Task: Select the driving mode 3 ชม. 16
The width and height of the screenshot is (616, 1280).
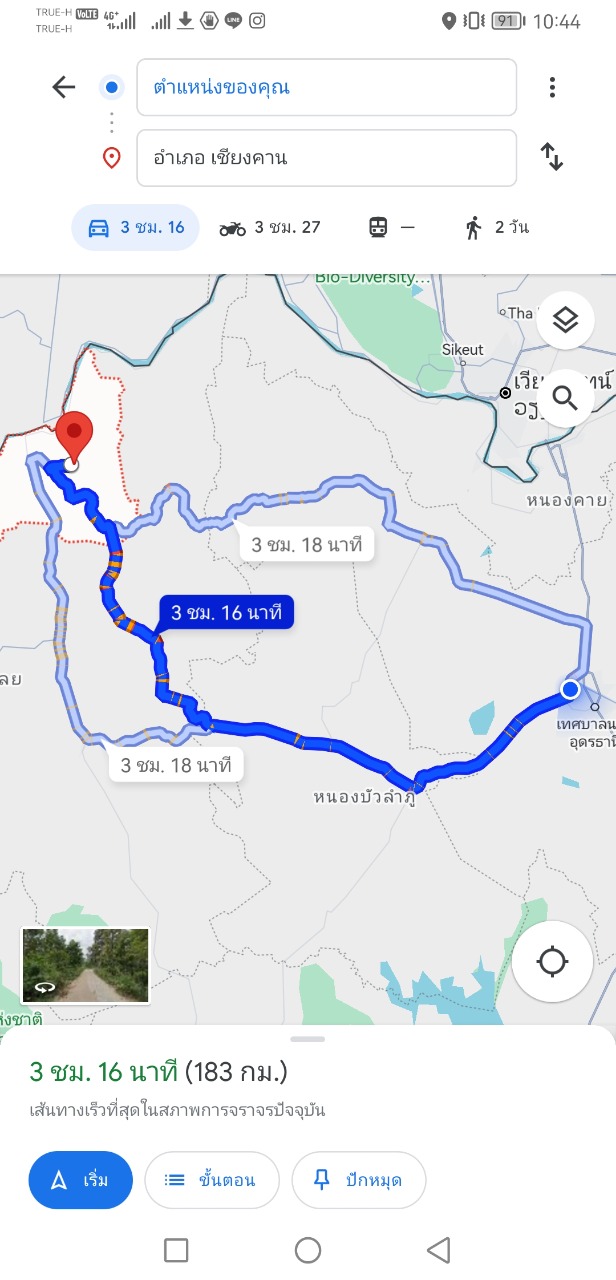Action: coord(136,228)
